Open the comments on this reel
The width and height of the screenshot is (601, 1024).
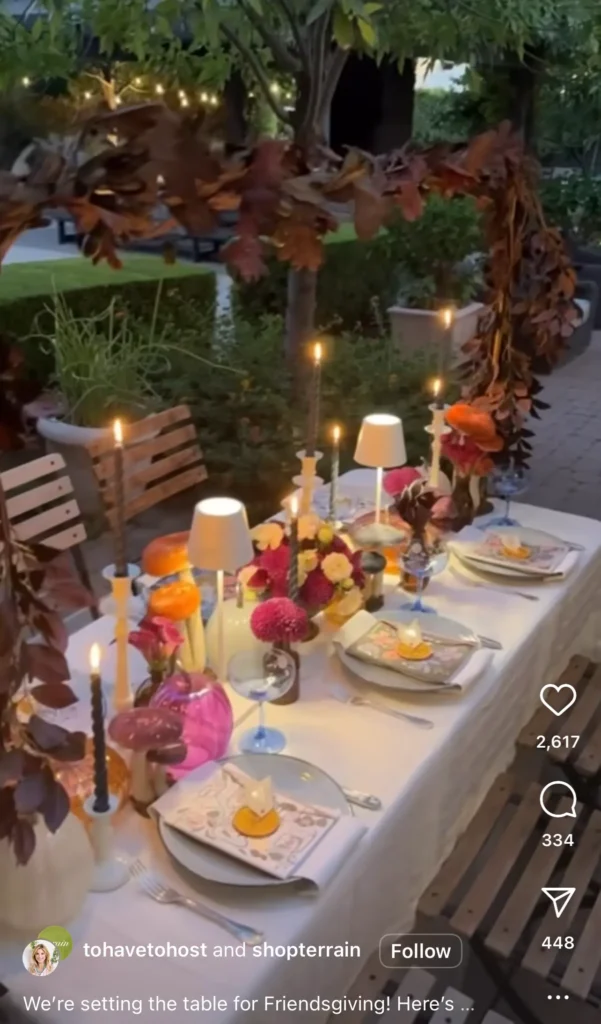(557, 800)
